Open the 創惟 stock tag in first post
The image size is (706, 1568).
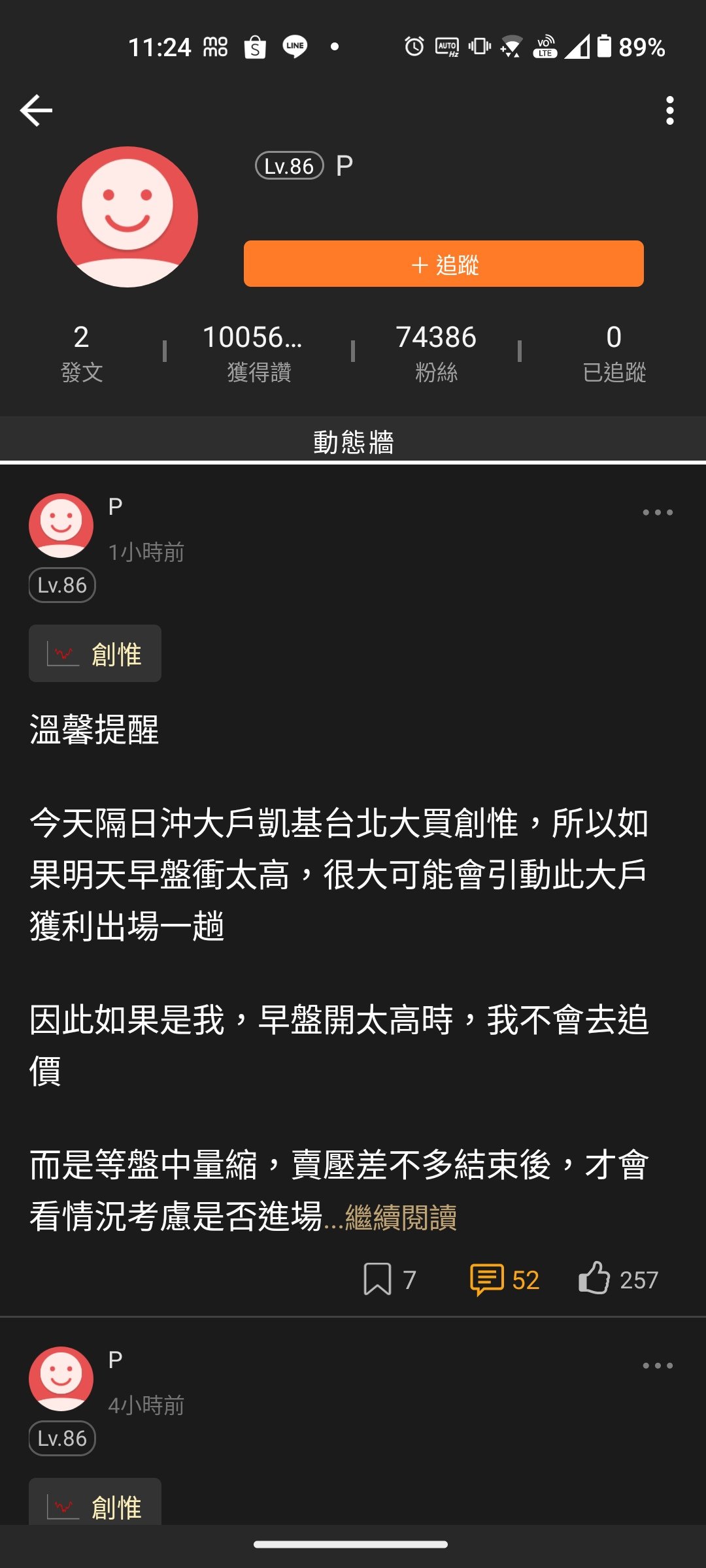pos(95,653)
